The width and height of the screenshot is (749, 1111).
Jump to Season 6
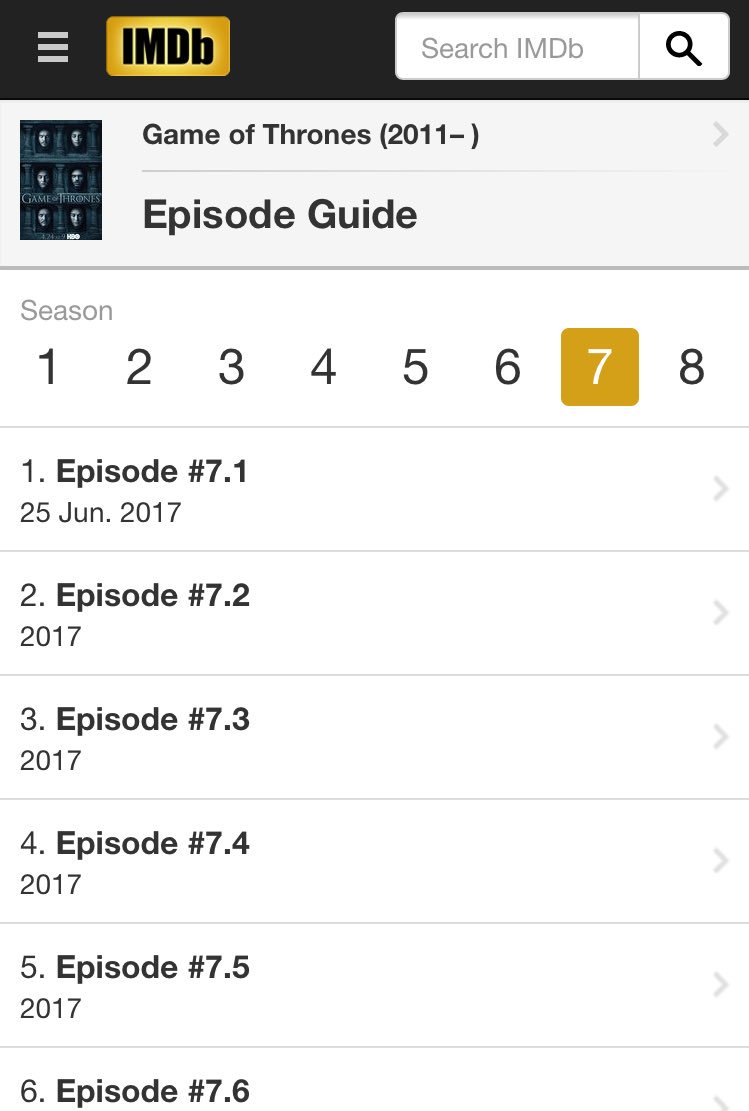(x=507, y=368)
